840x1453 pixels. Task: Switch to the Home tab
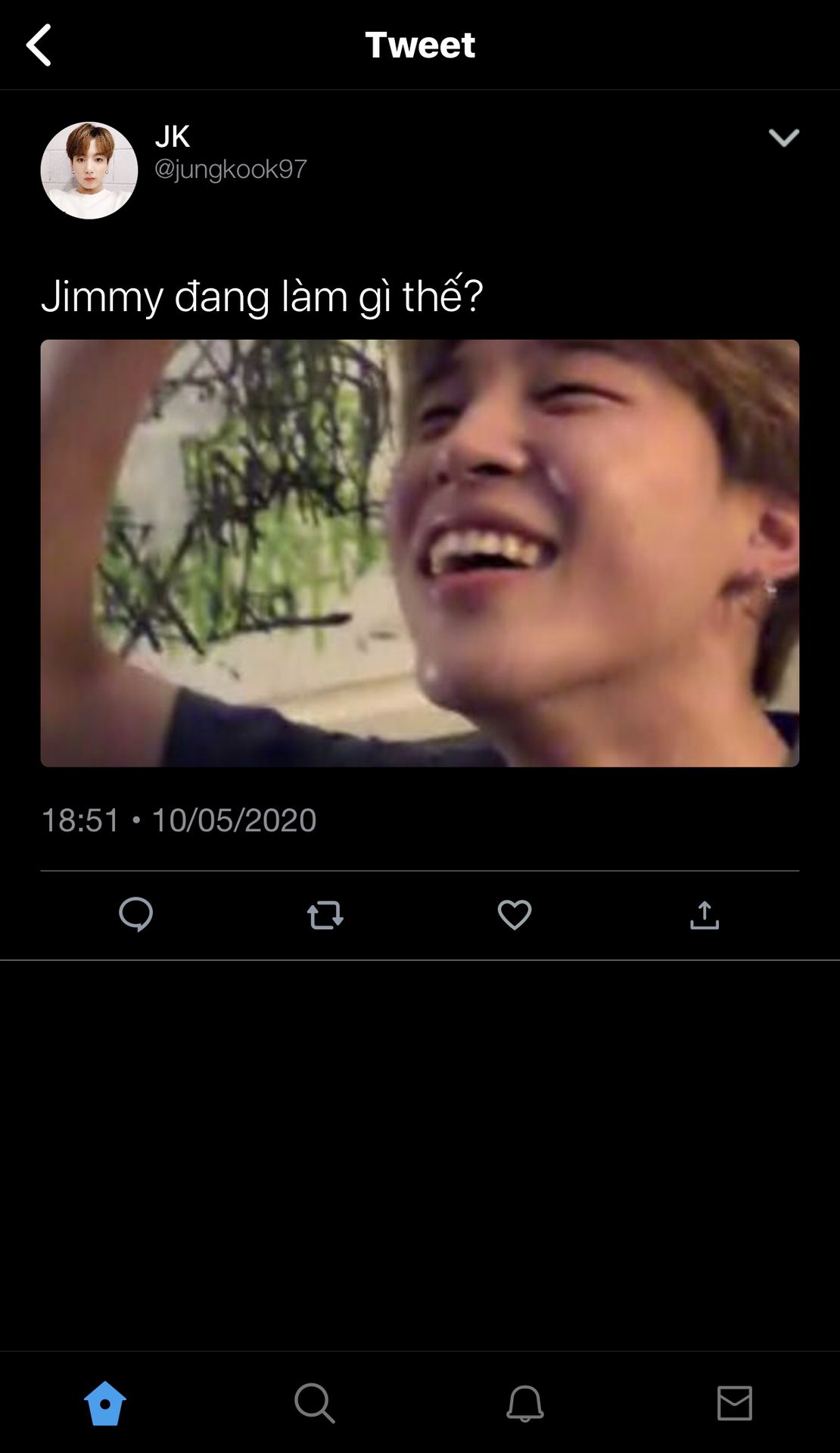point(105,1403)
